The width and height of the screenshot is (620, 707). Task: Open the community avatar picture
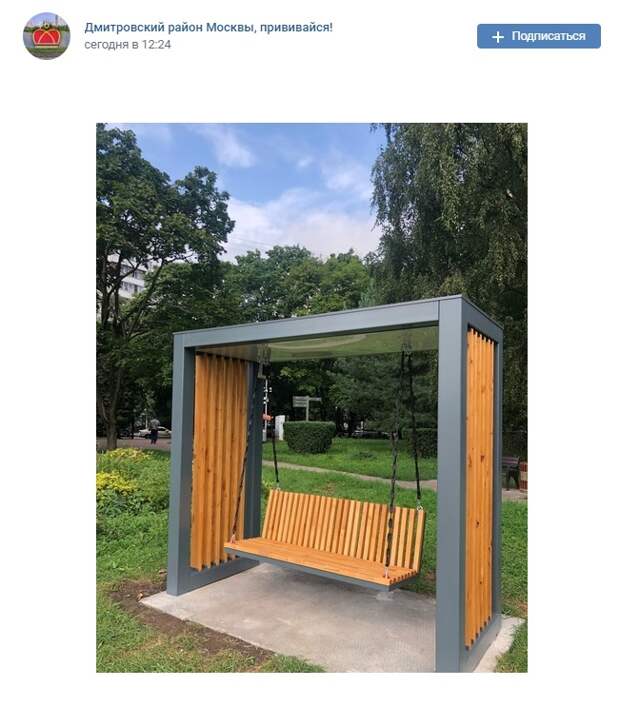tap(46, 36)
